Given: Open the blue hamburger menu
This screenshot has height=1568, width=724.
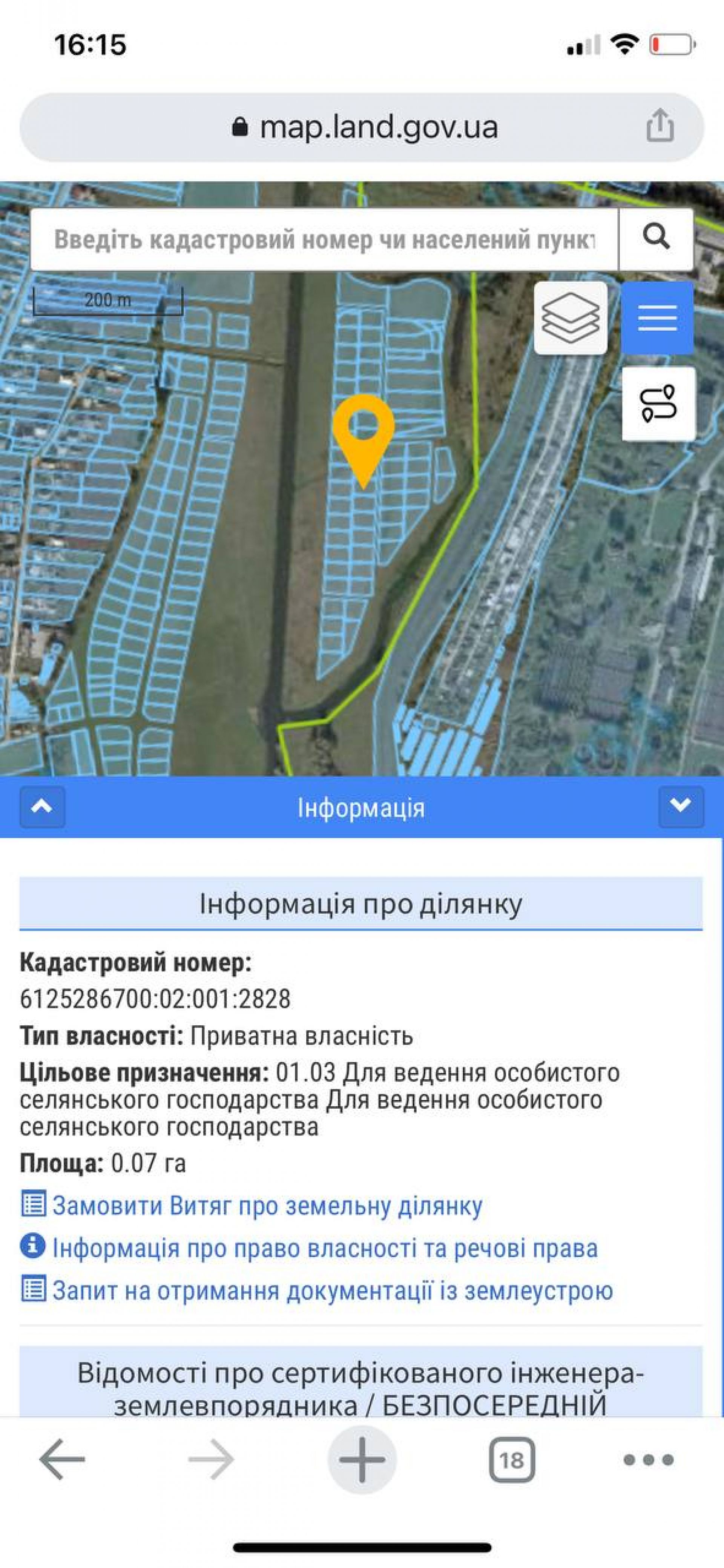Looking at the screenshot, I should click(657, 318).
